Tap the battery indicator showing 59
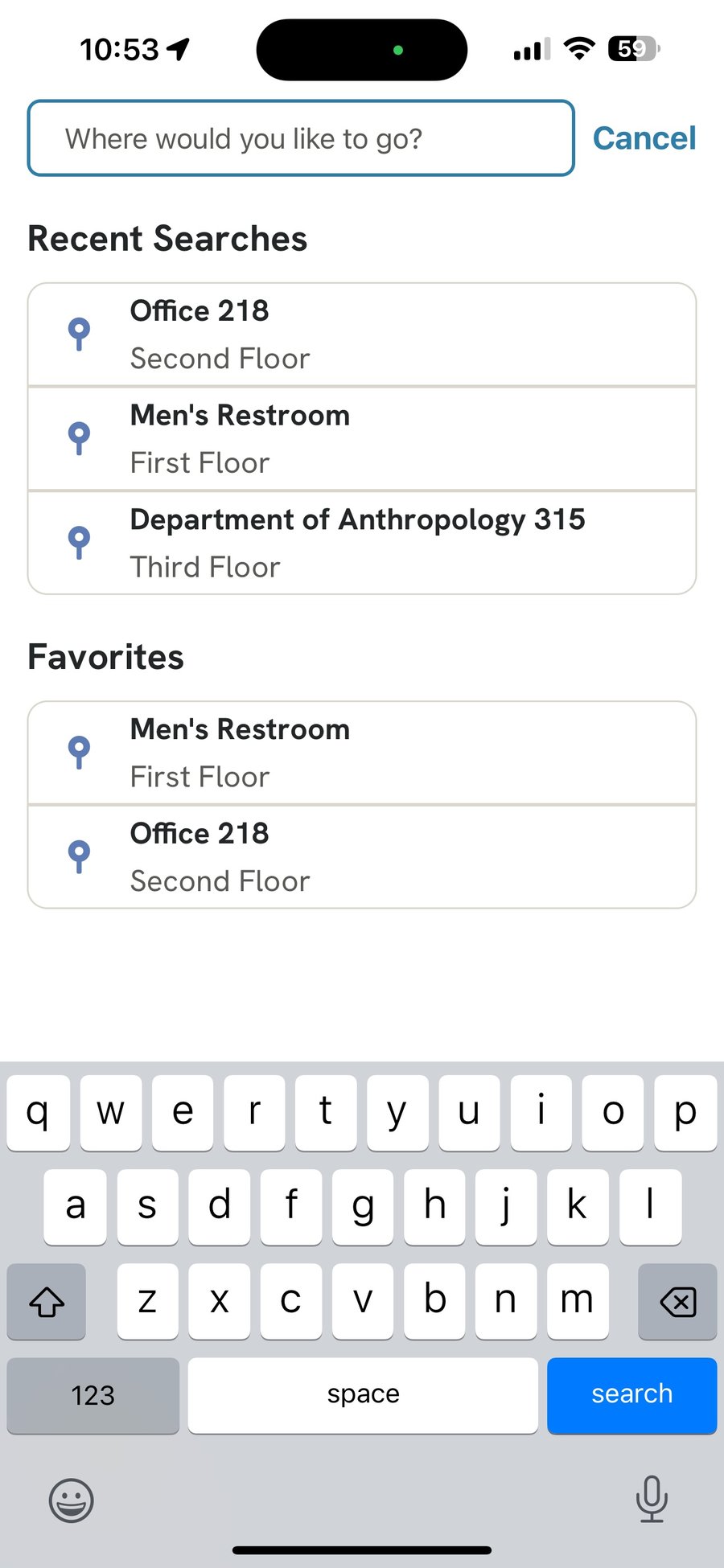Screen dimensions: 724x1568 [x=631, y=48]
